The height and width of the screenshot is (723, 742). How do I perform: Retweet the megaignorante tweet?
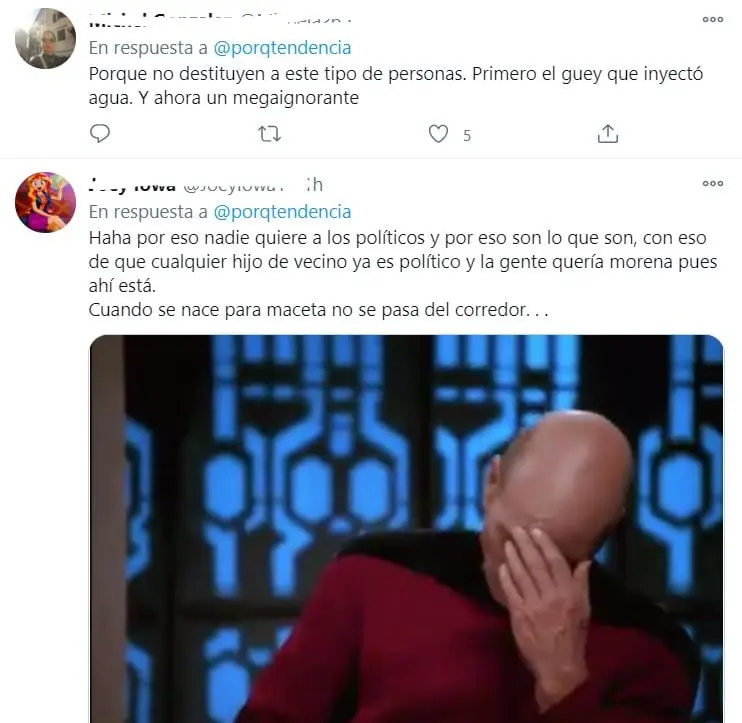tap(269, 134)
